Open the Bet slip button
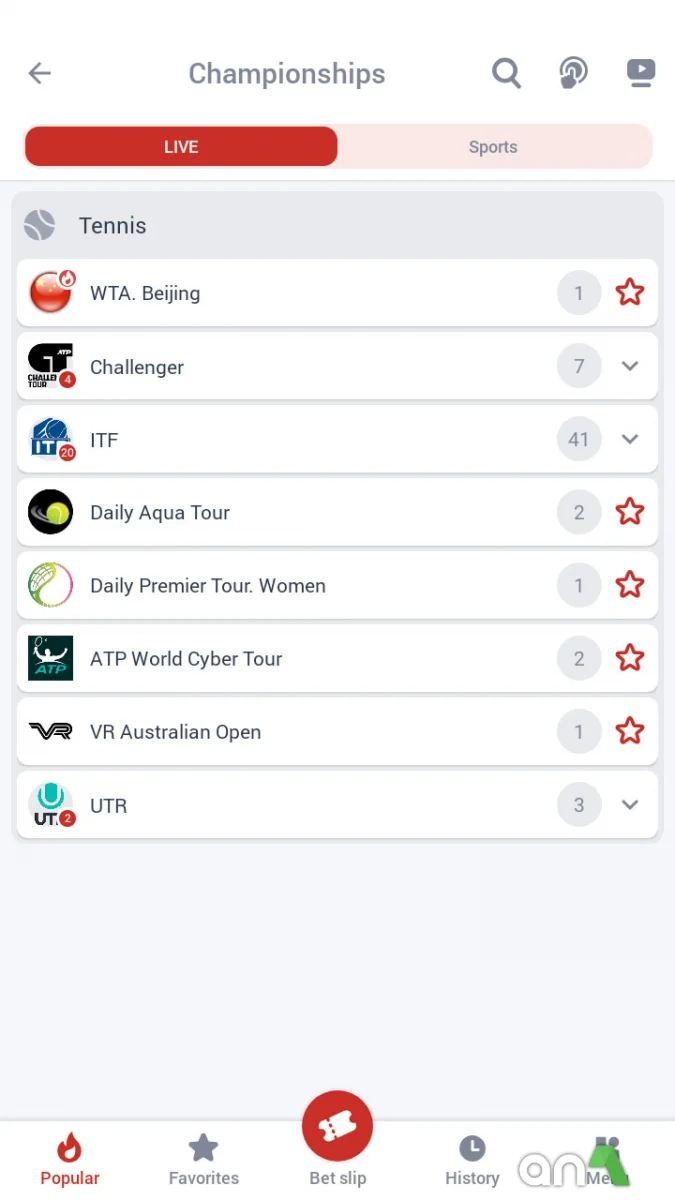Screen dimensions: 675x1200 [337, 1130]
